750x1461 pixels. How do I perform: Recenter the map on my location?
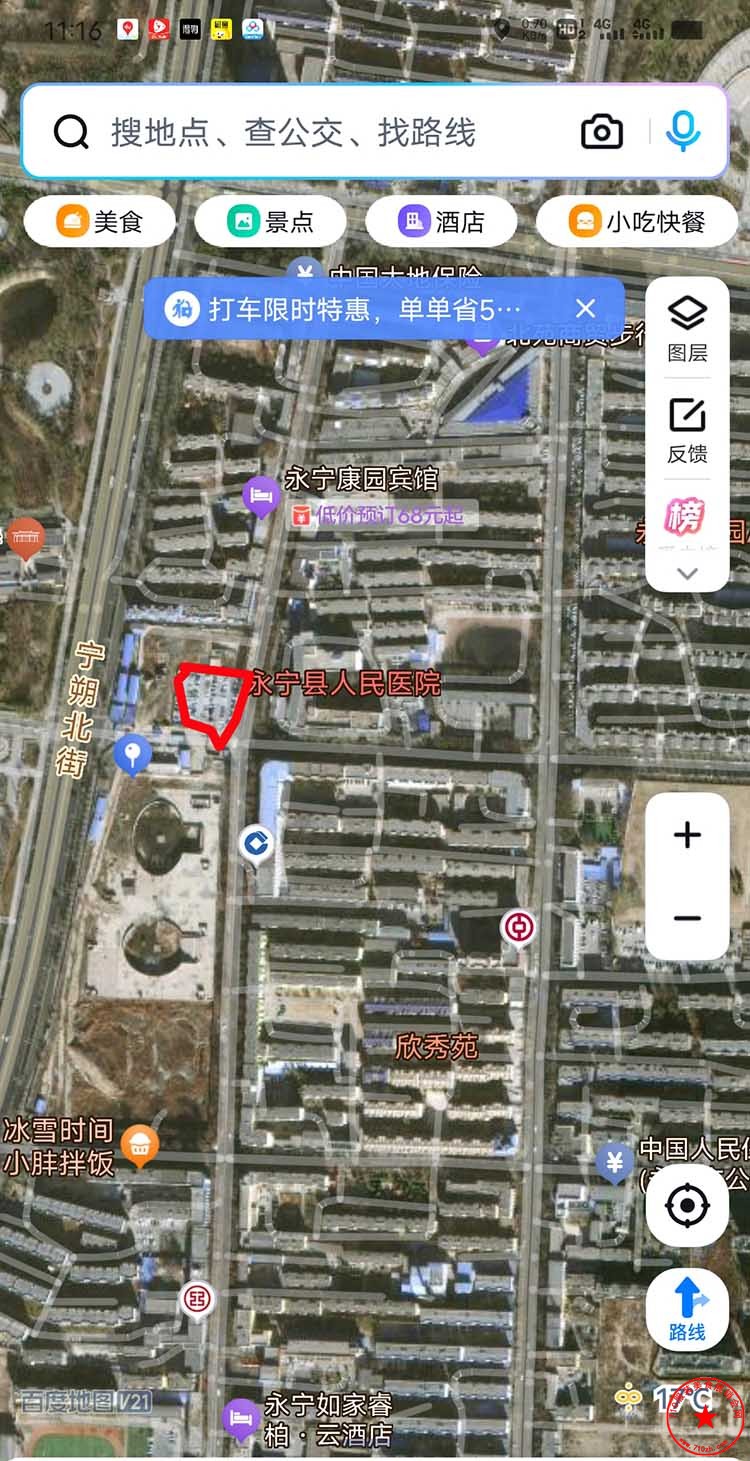tap(687, 1205)
